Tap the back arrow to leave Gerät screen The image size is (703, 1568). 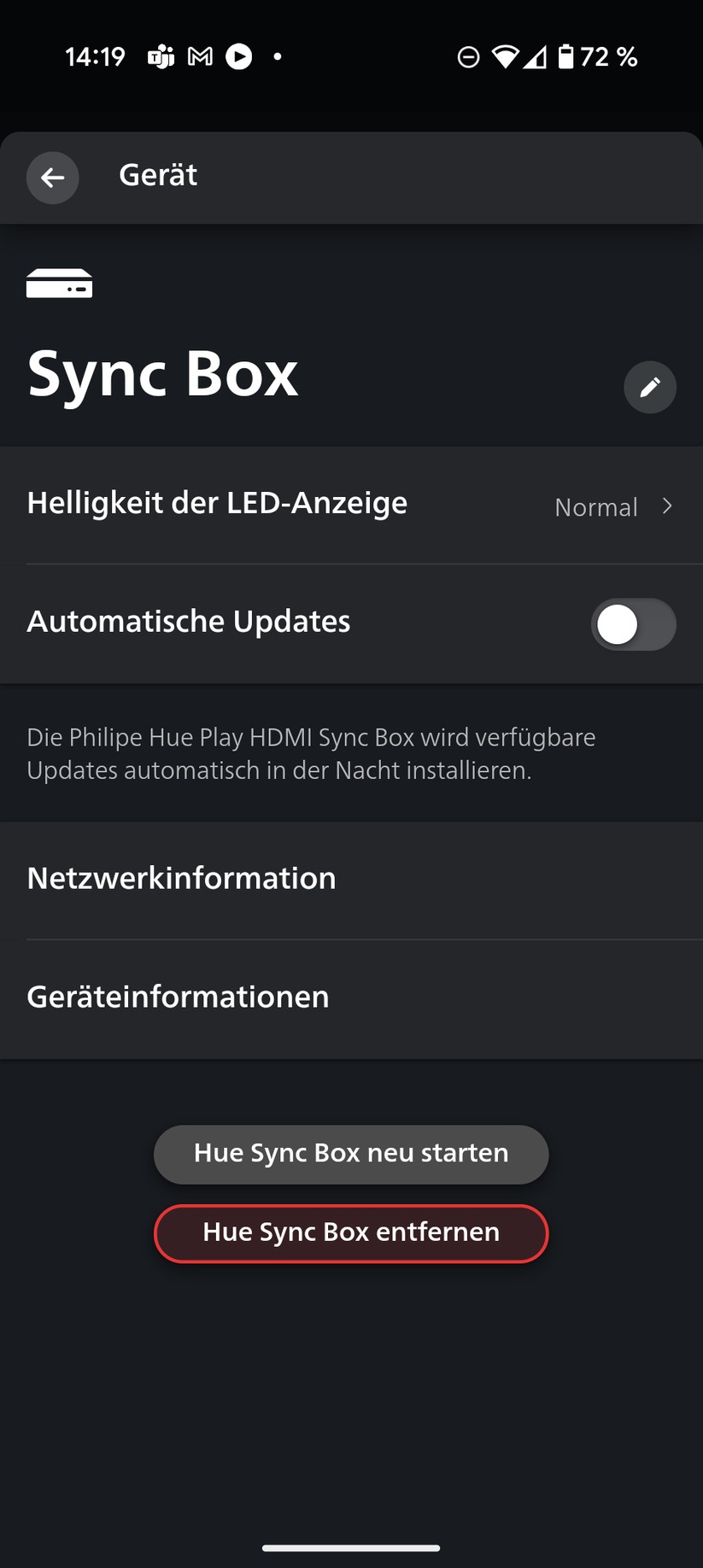click(52, 178)
